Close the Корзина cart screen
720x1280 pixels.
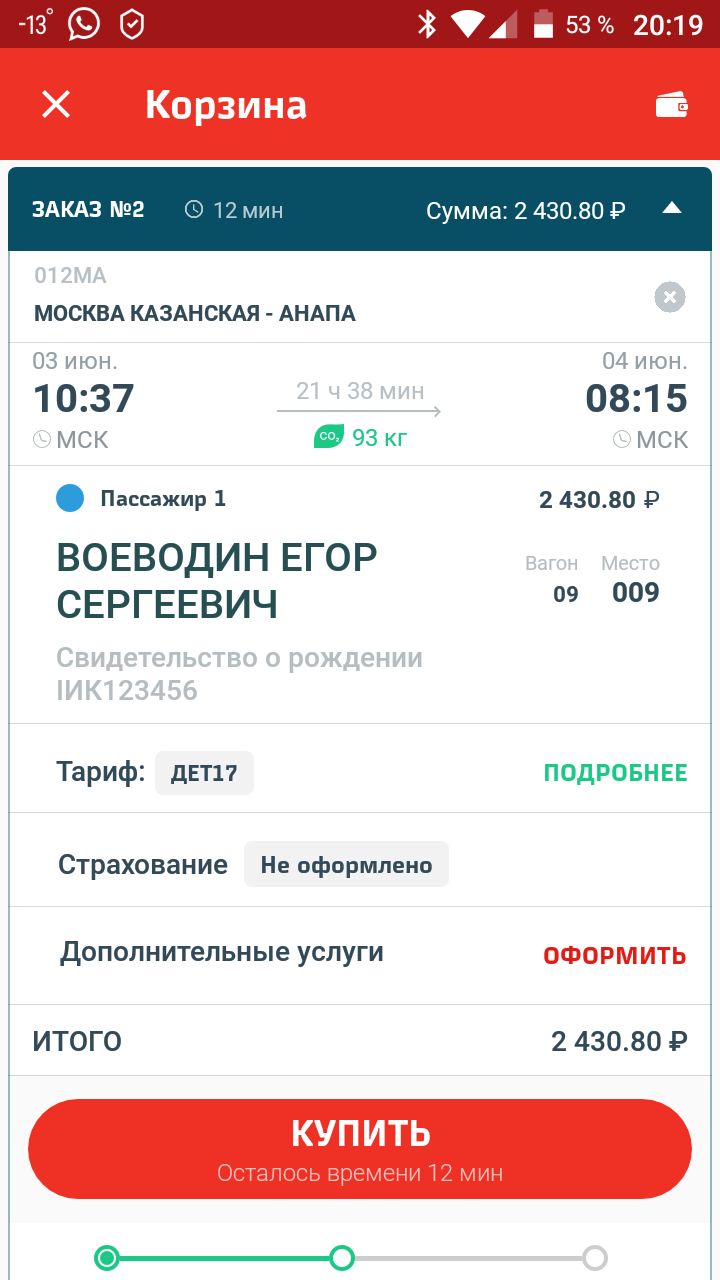pyautogui.click(x=56, y=104)
